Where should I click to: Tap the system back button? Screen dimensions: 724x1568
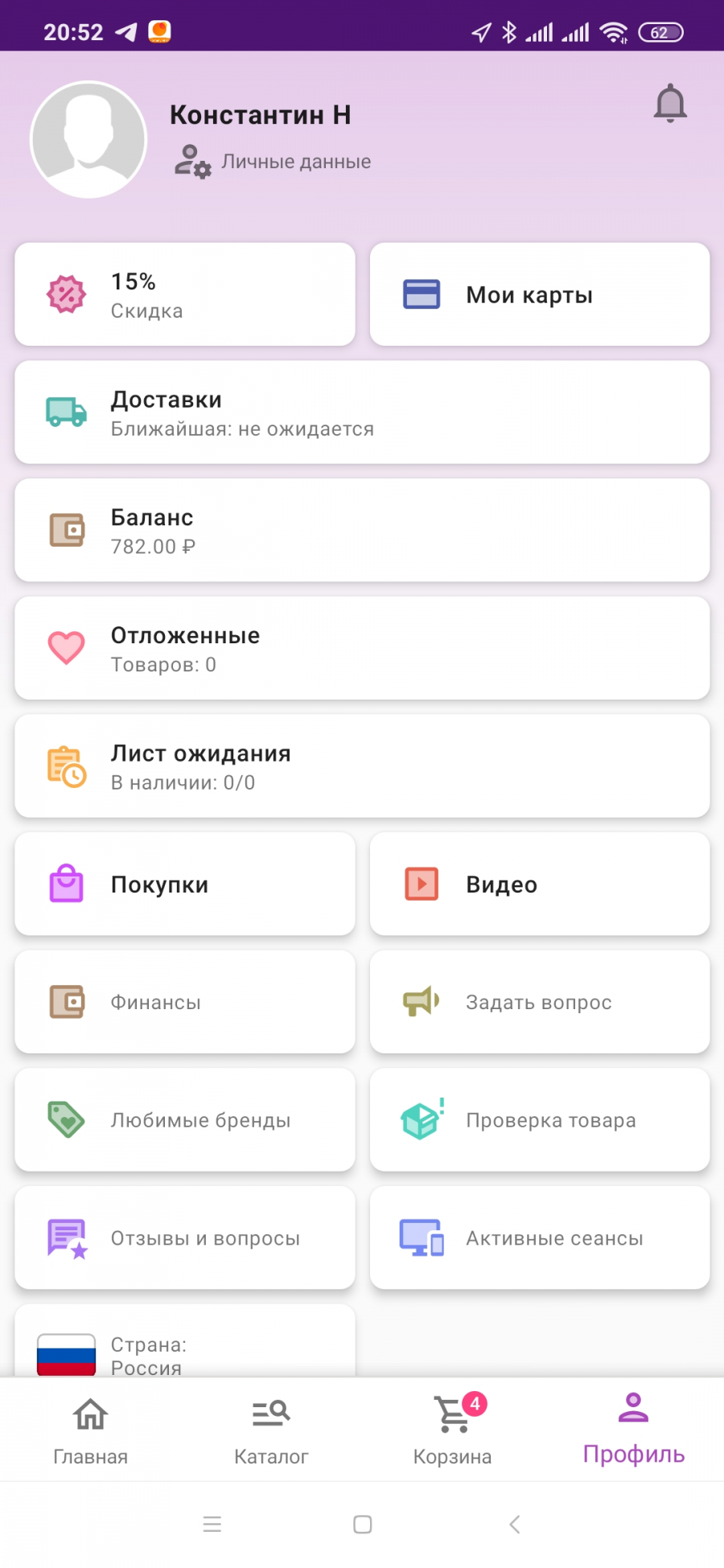515,1524
